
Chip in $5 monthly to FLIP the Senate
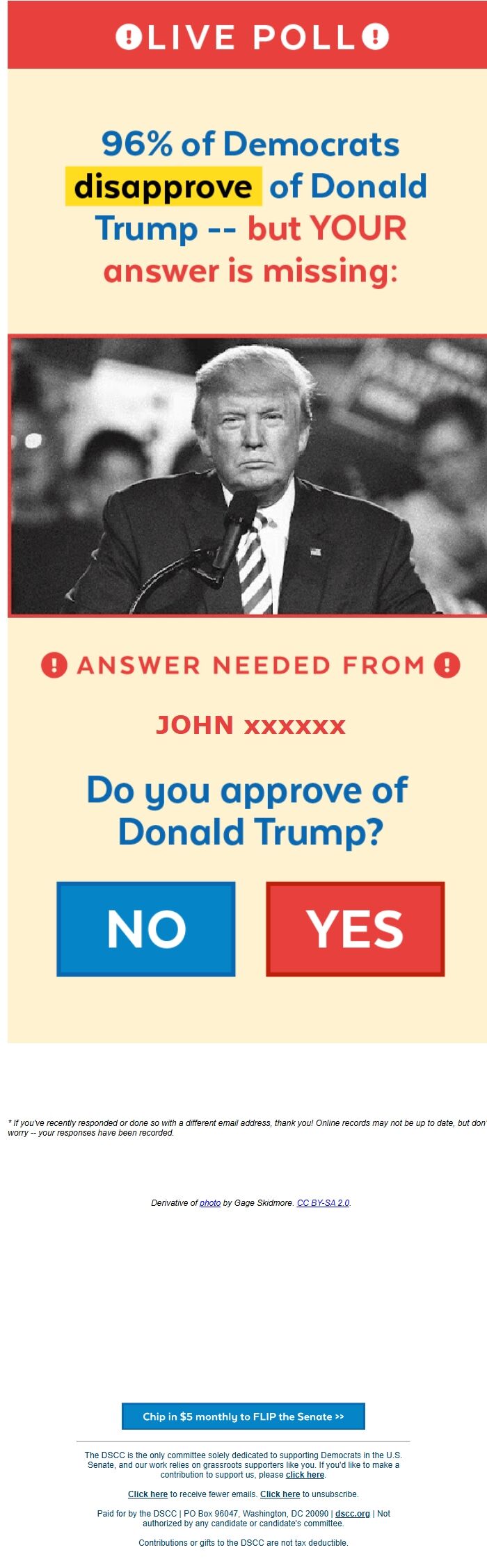point(243,1416)
